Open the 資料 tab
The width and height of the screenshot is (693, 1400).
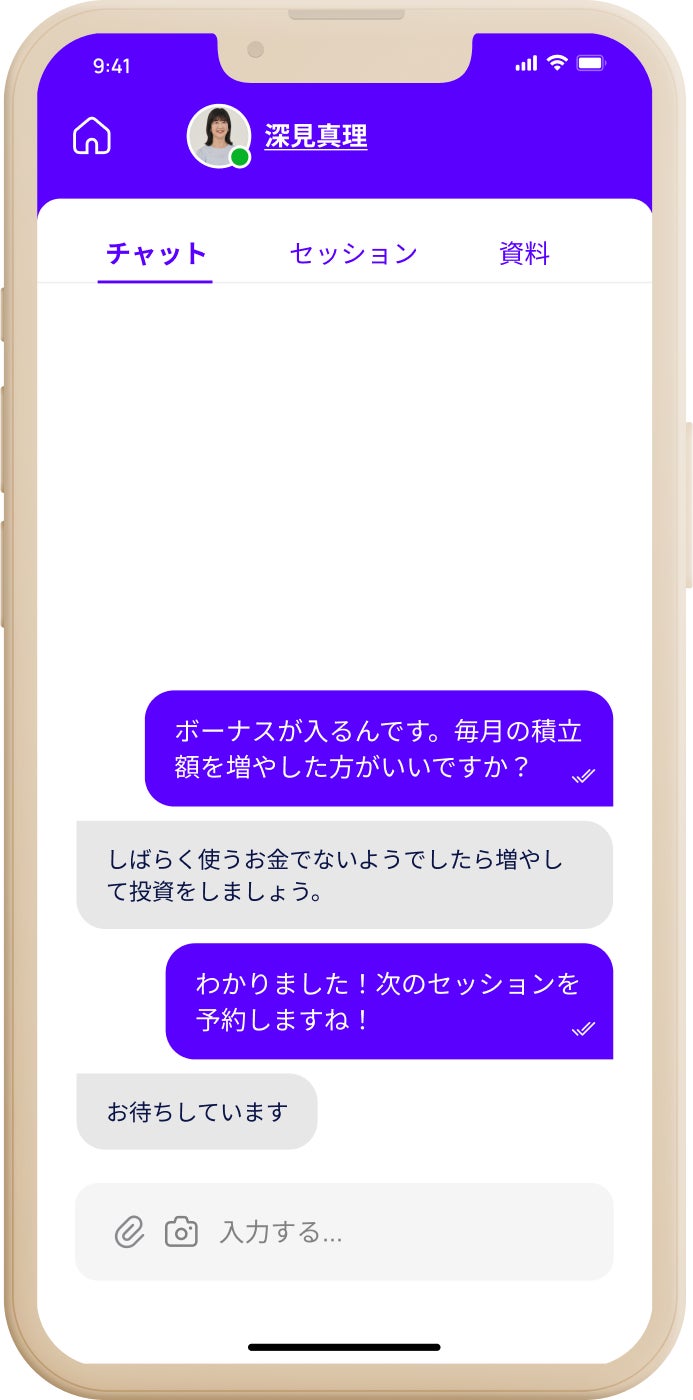(x=524, y=254)
